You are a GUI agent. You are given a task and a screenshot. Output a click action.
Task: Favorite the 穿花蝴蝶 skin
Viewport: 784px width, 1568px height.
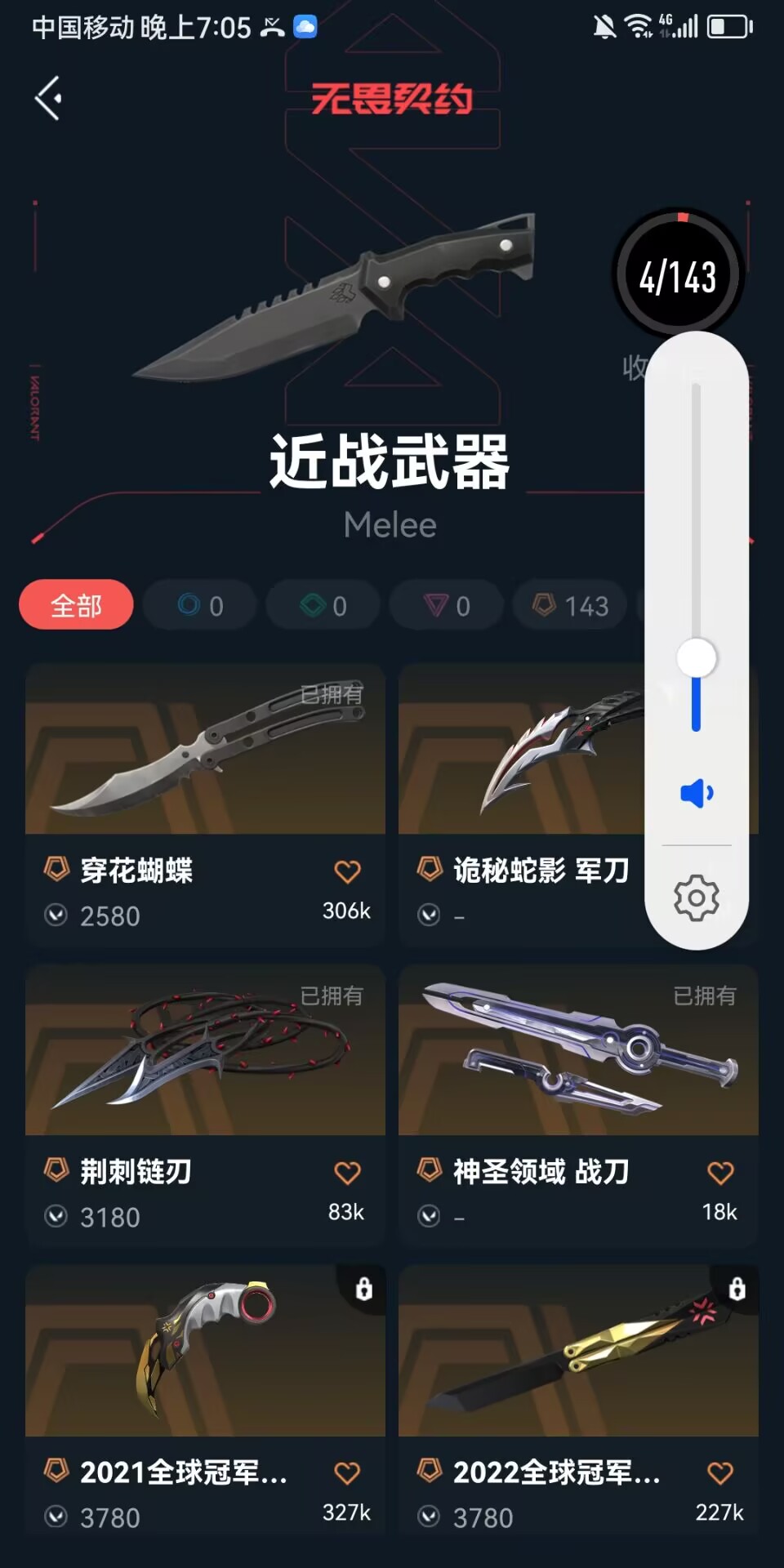(x=347, y=871)
